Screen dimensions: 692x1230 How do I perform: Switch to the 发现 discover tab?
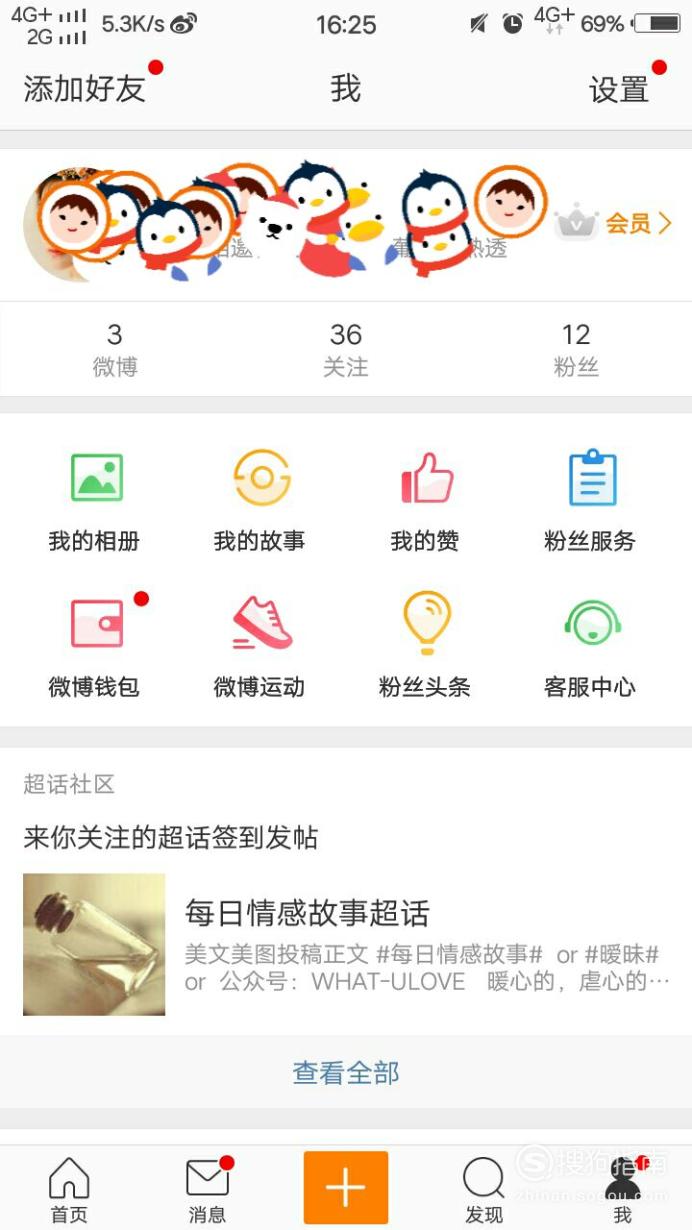click(484, 1190)
